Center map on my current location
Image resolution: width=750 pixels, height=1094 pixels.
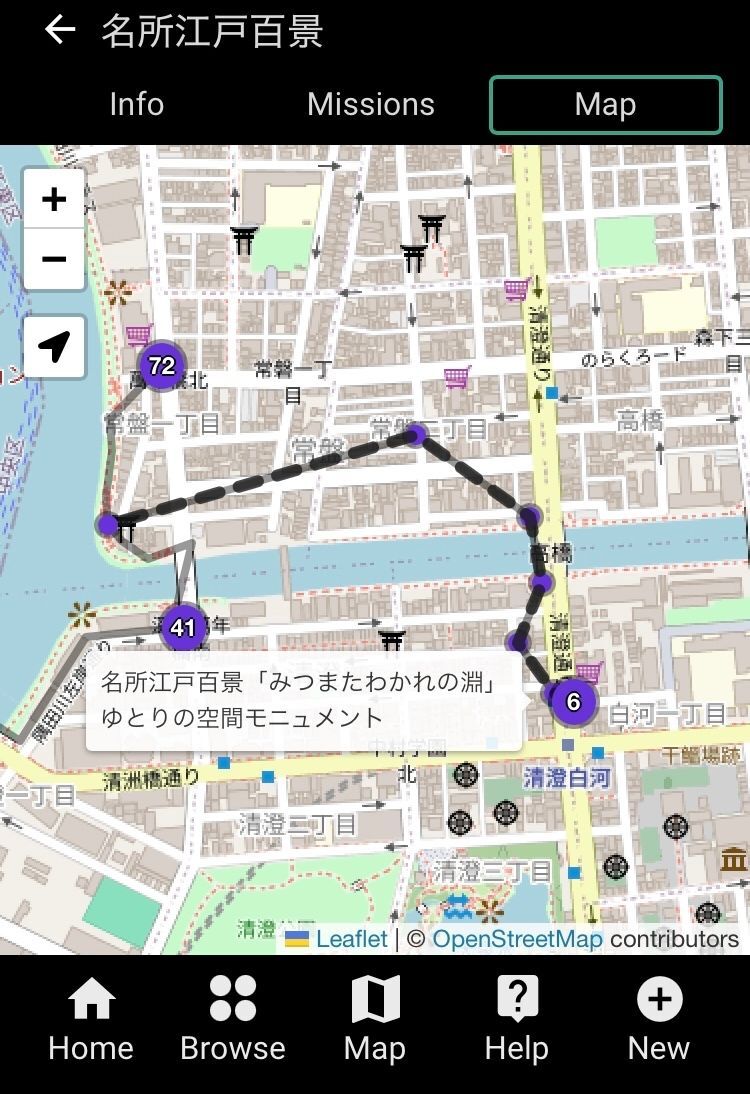coord(54,347)
